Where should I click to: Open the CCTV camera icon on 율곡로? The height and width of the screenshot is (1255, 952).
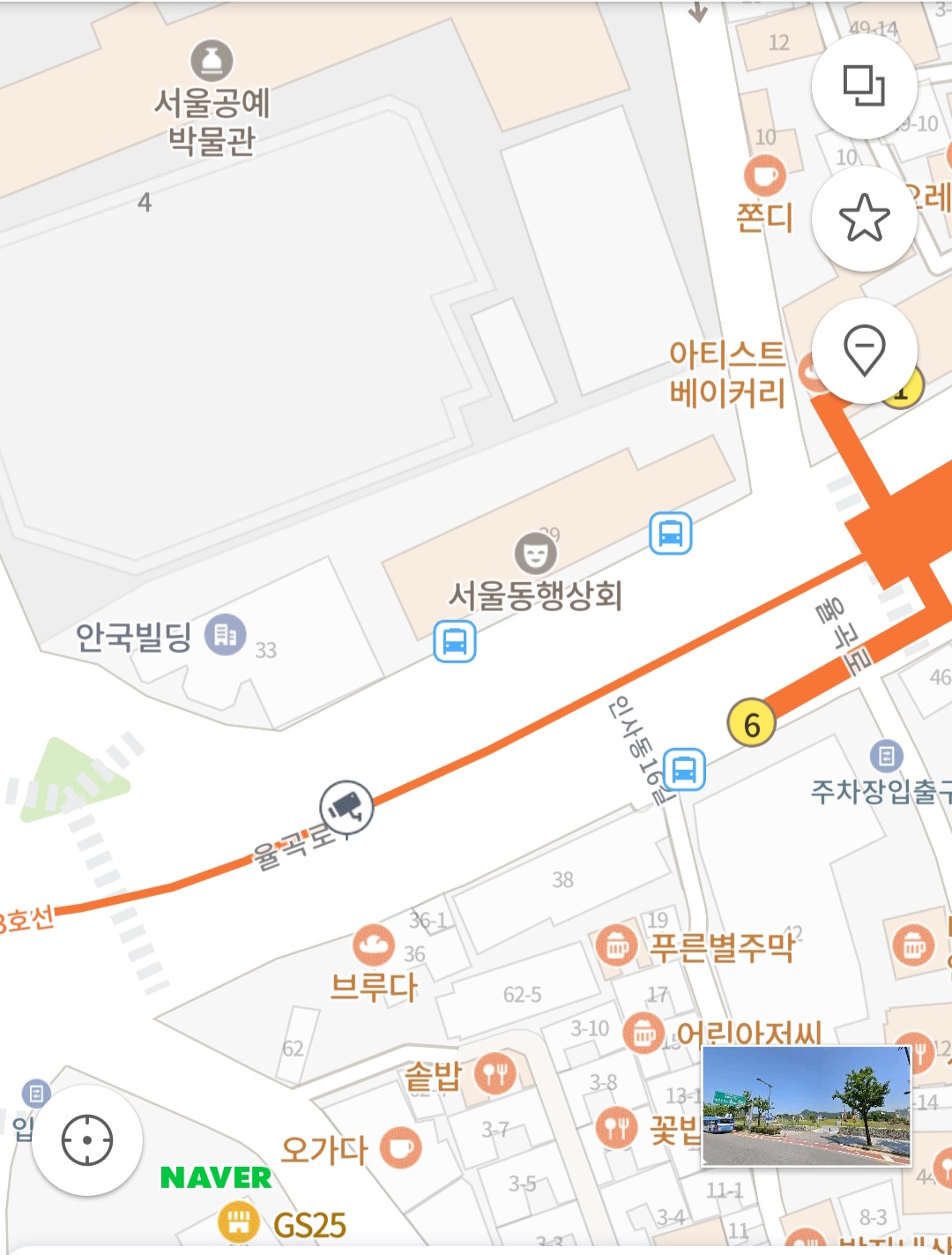[x=346, y=806]
